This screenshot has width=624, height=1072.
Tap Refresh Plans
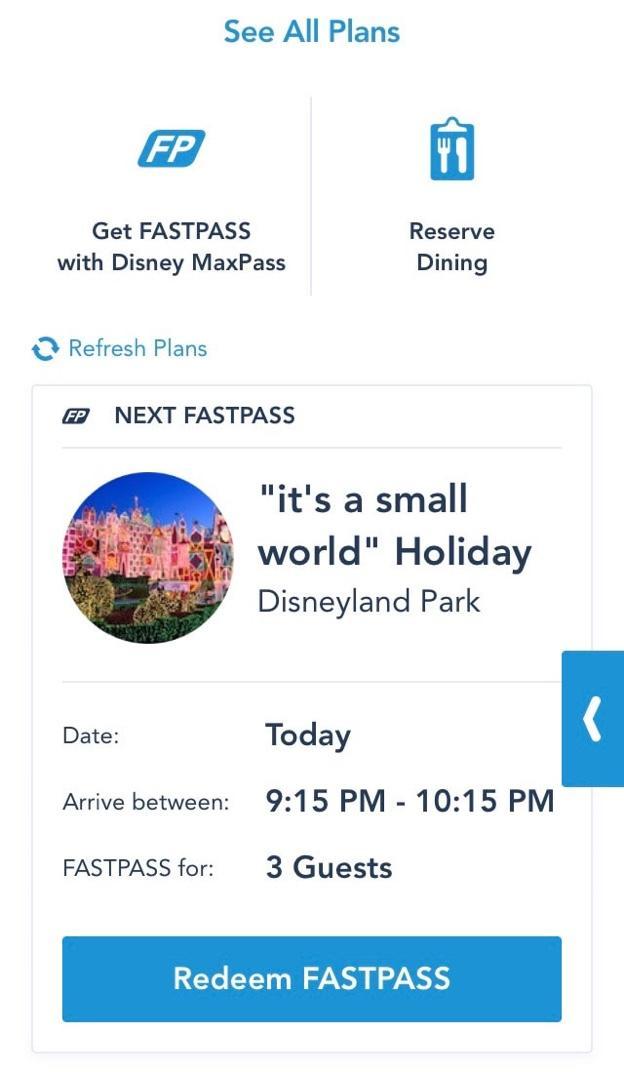[x=119, y=348]
